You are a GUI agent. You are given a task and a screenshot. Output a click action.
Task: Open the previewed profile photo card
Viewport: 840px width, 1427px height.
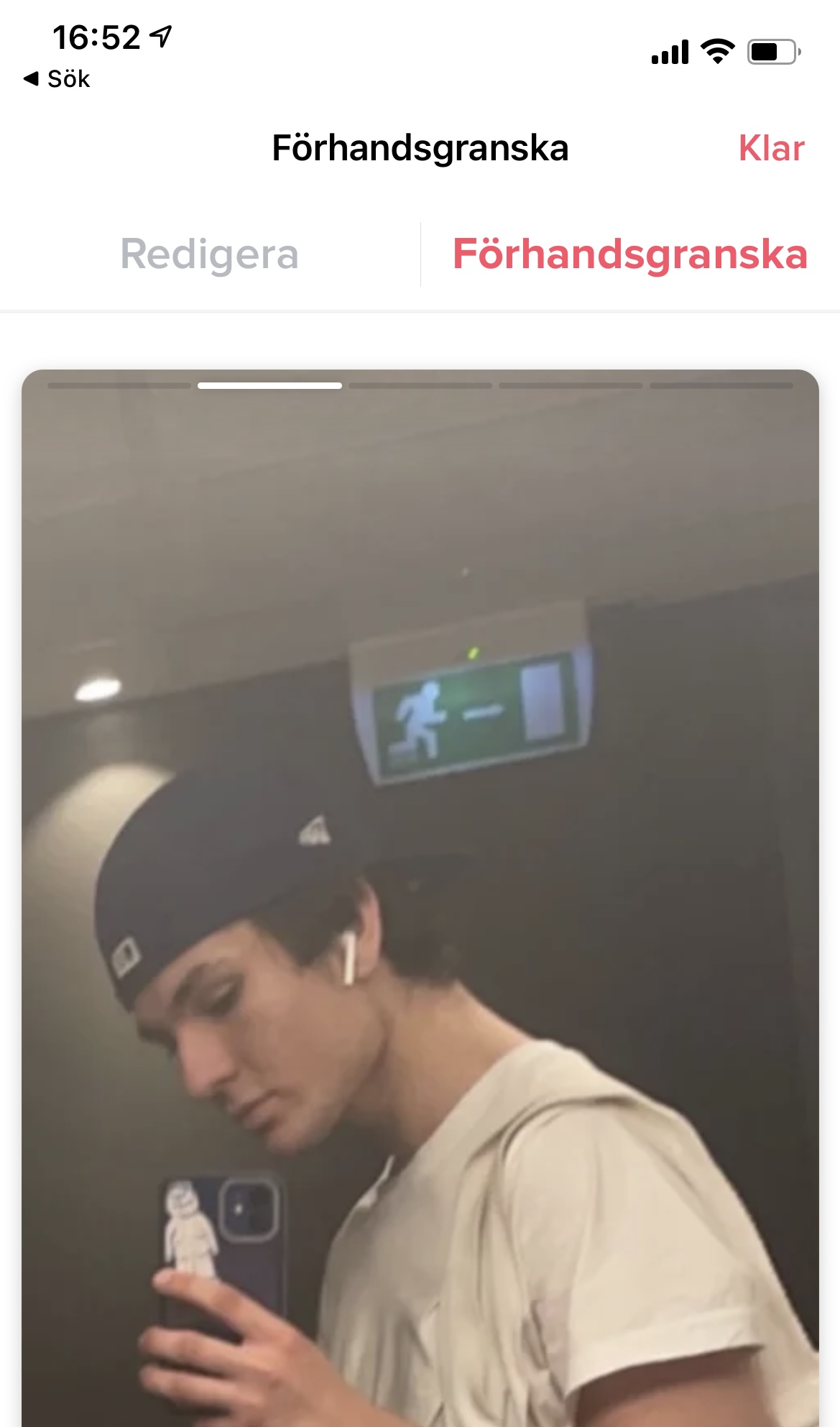click(420, 898)
